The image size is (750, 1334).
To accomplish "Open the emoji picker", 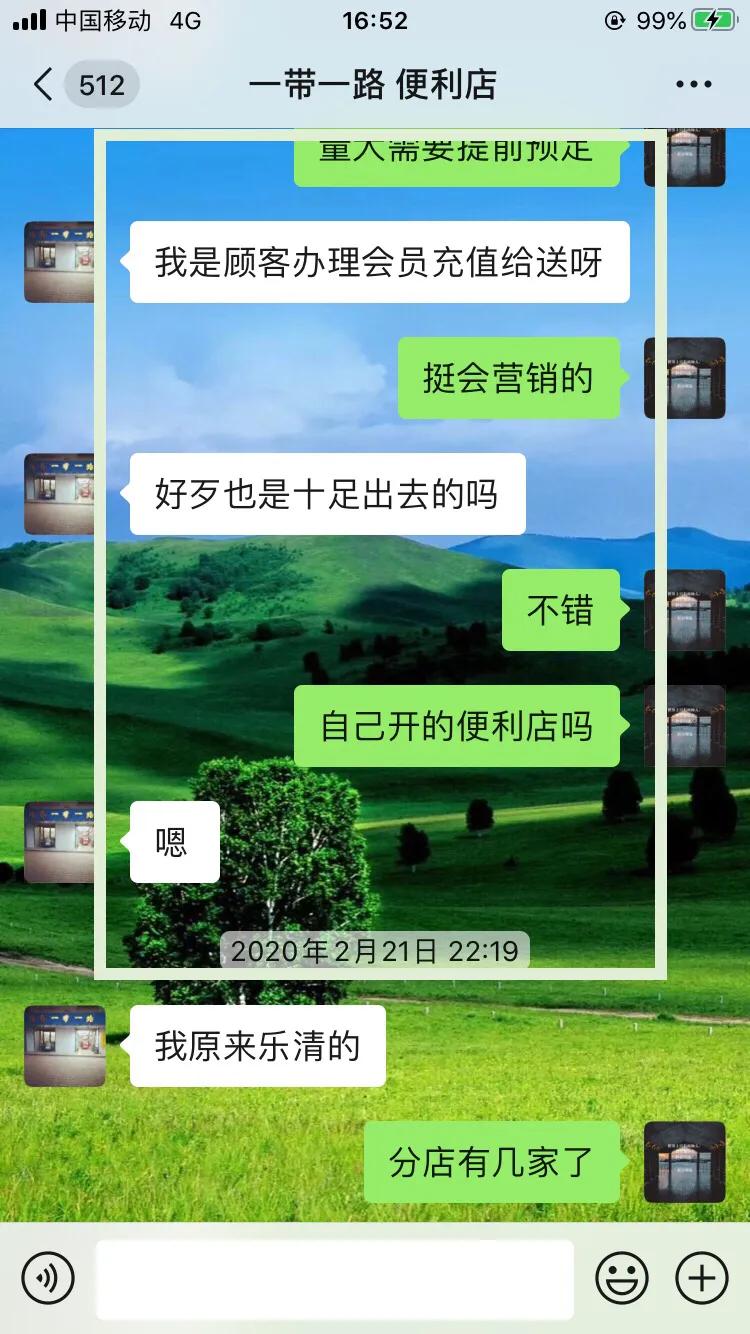I will [622, 1277].
